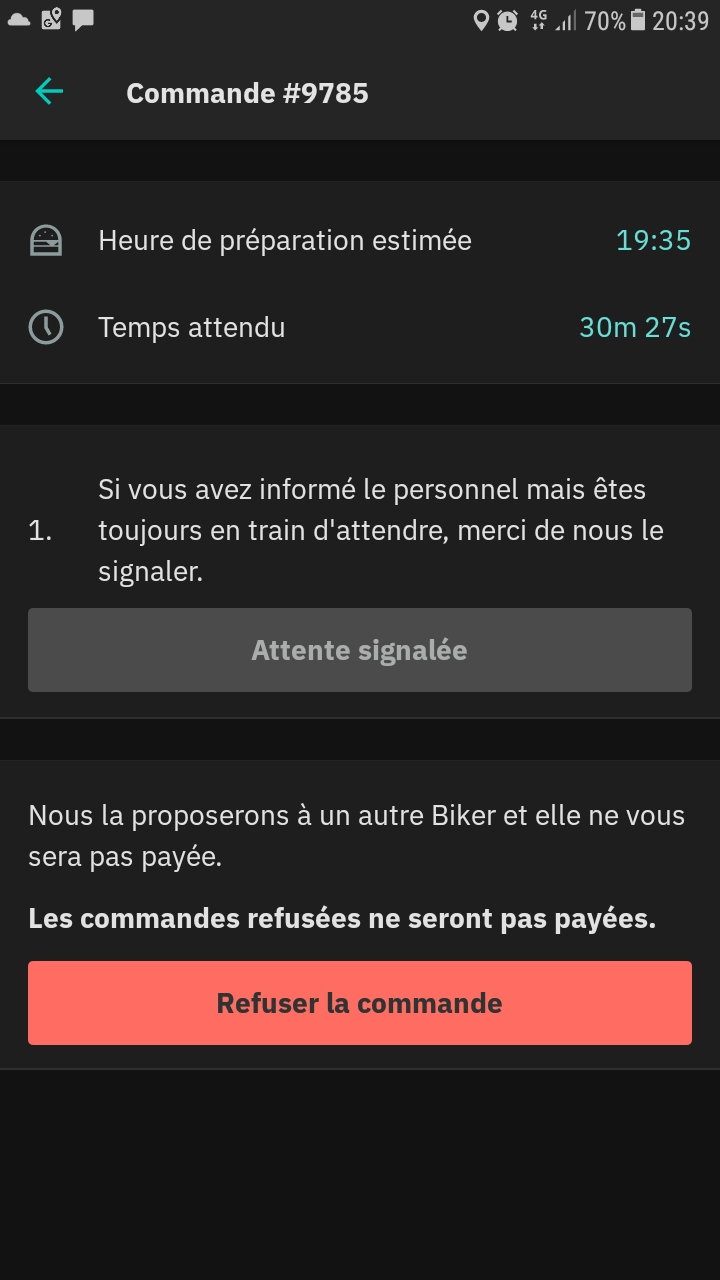720x1280 pixels.
Task: Go back from Commande #9785
Action: [x=49, y=92]
